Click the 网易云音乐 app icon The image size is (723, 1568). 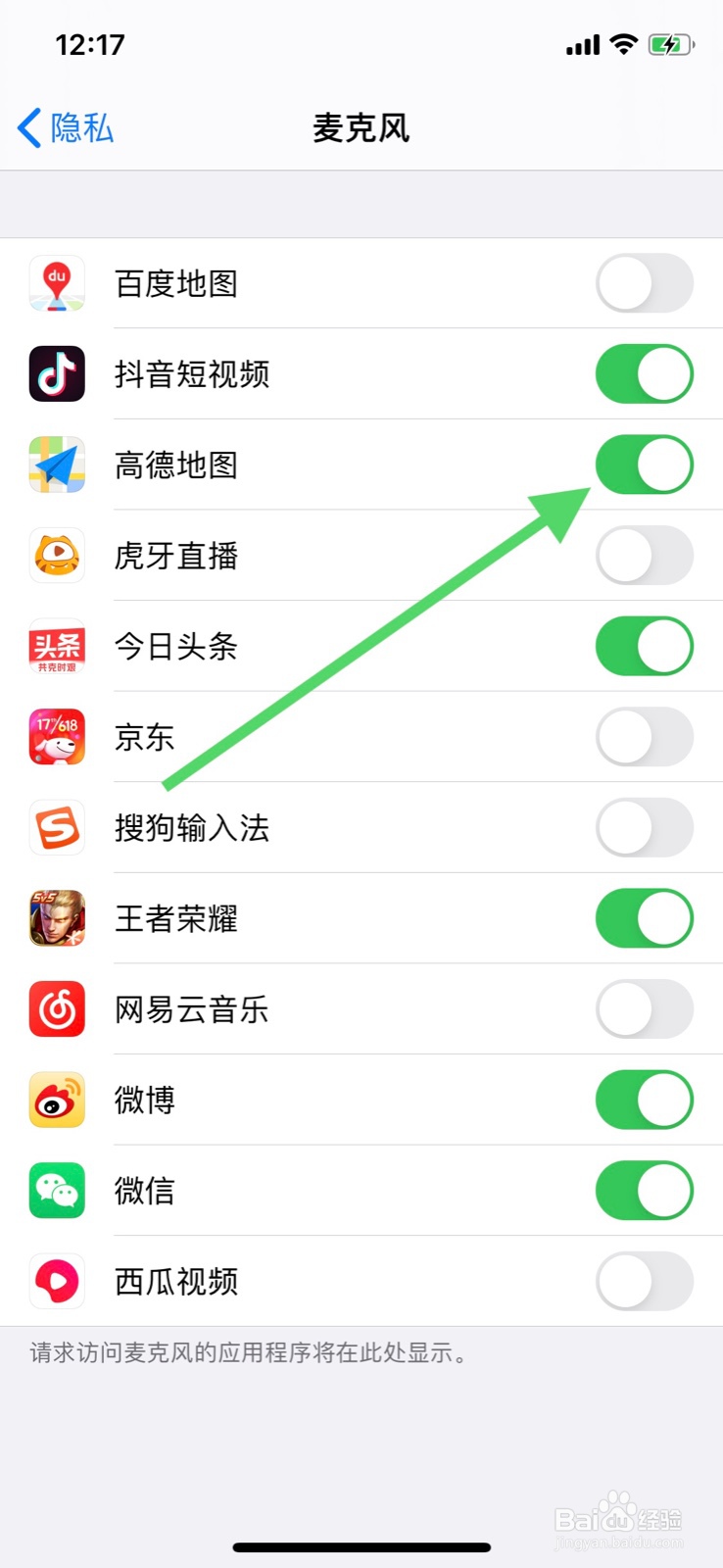(x=56, y=1009)
